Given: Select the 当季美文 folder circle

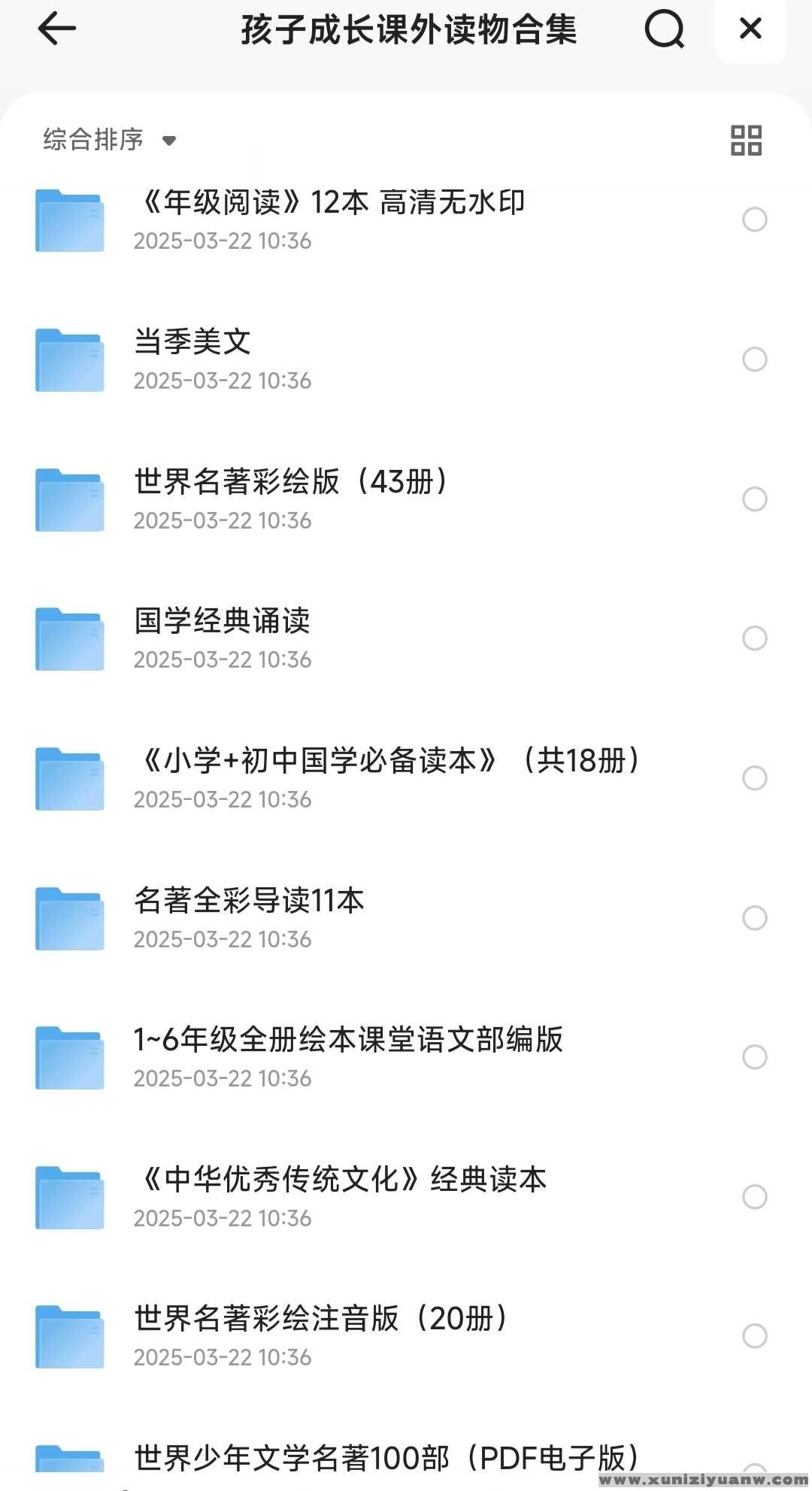Looking at the screenshot, I should click(754, 359).
